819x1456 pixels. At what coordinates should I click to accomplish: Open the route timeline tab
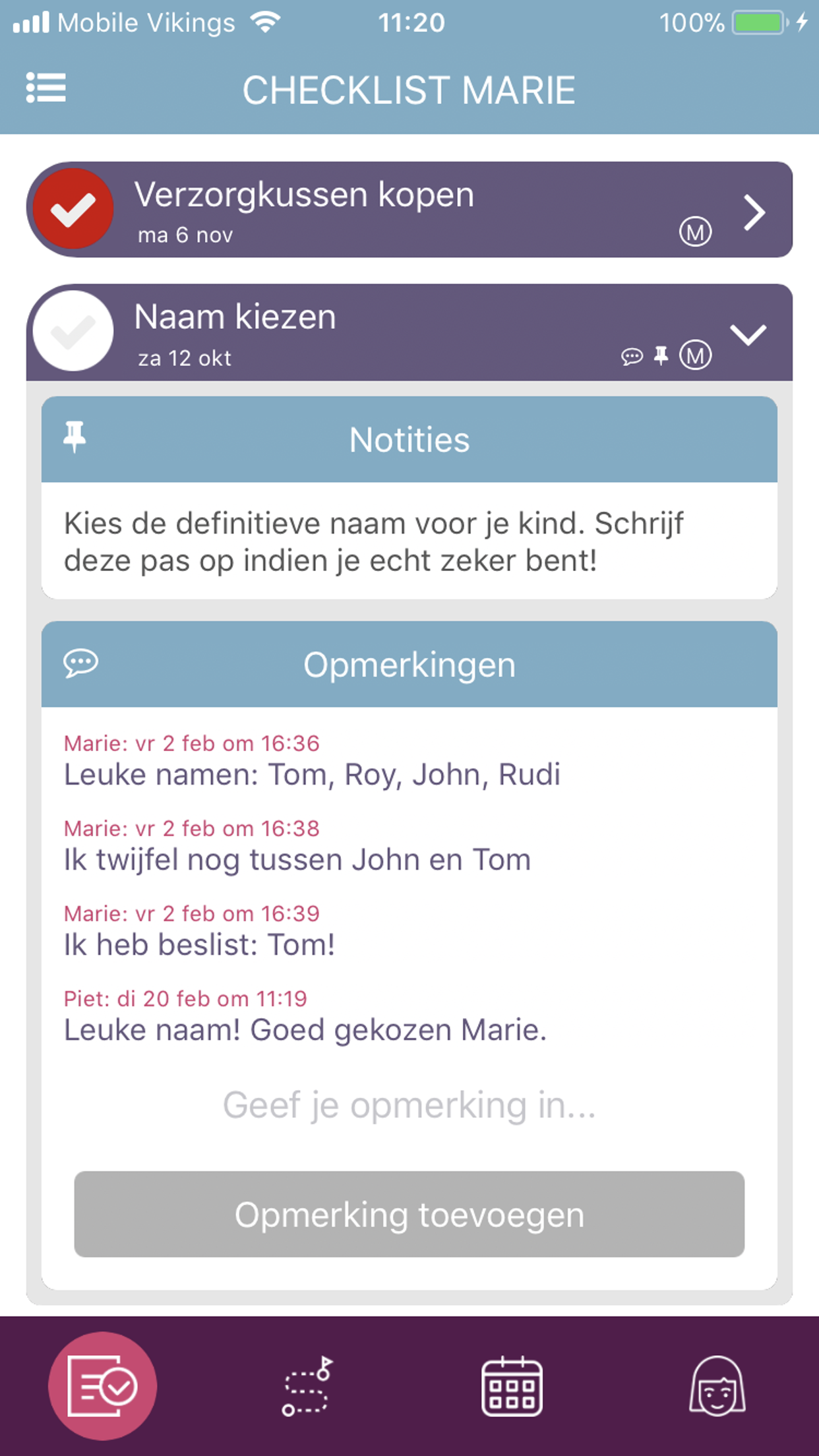307,1386
